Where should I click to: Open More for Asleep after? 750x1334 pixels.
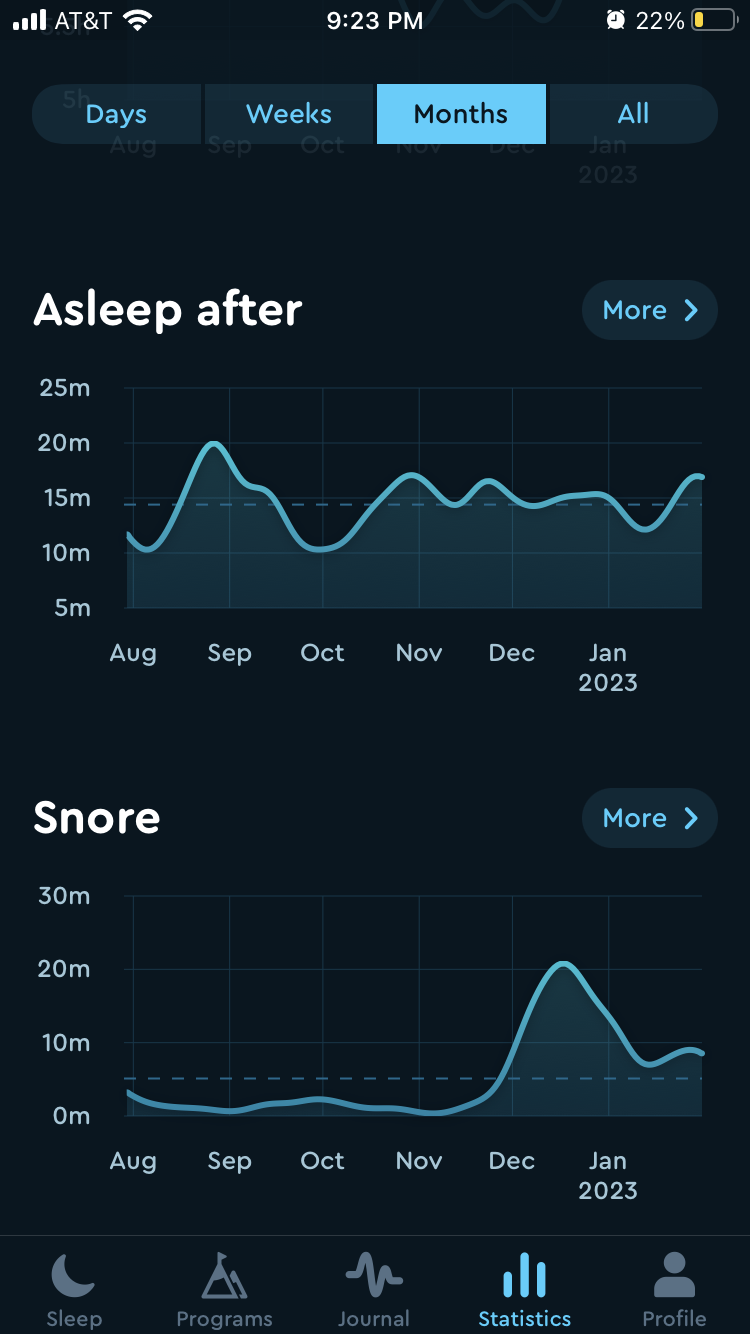coord(650,310)
